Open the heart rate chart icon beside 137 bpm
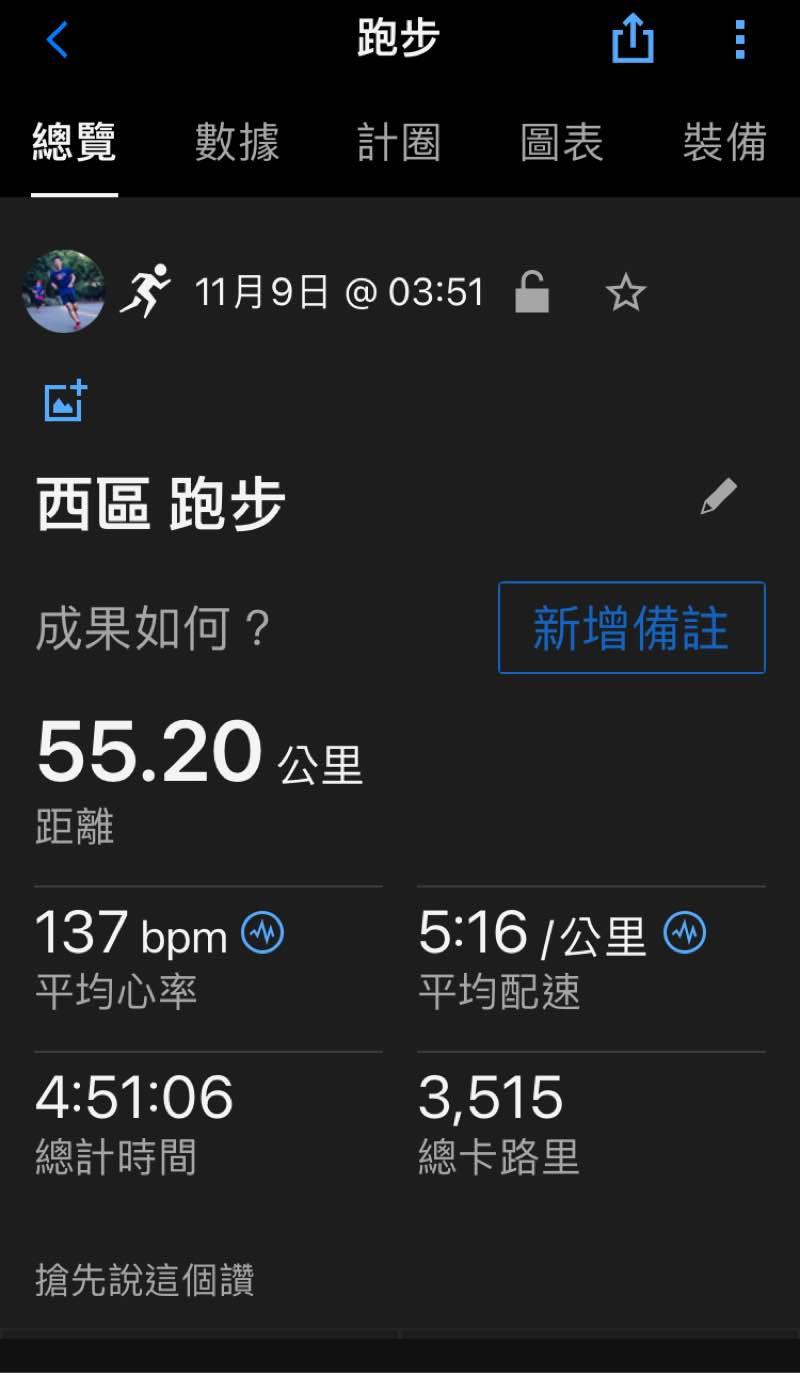Viewport: 800px width, 1373px height. click(264, 933)
